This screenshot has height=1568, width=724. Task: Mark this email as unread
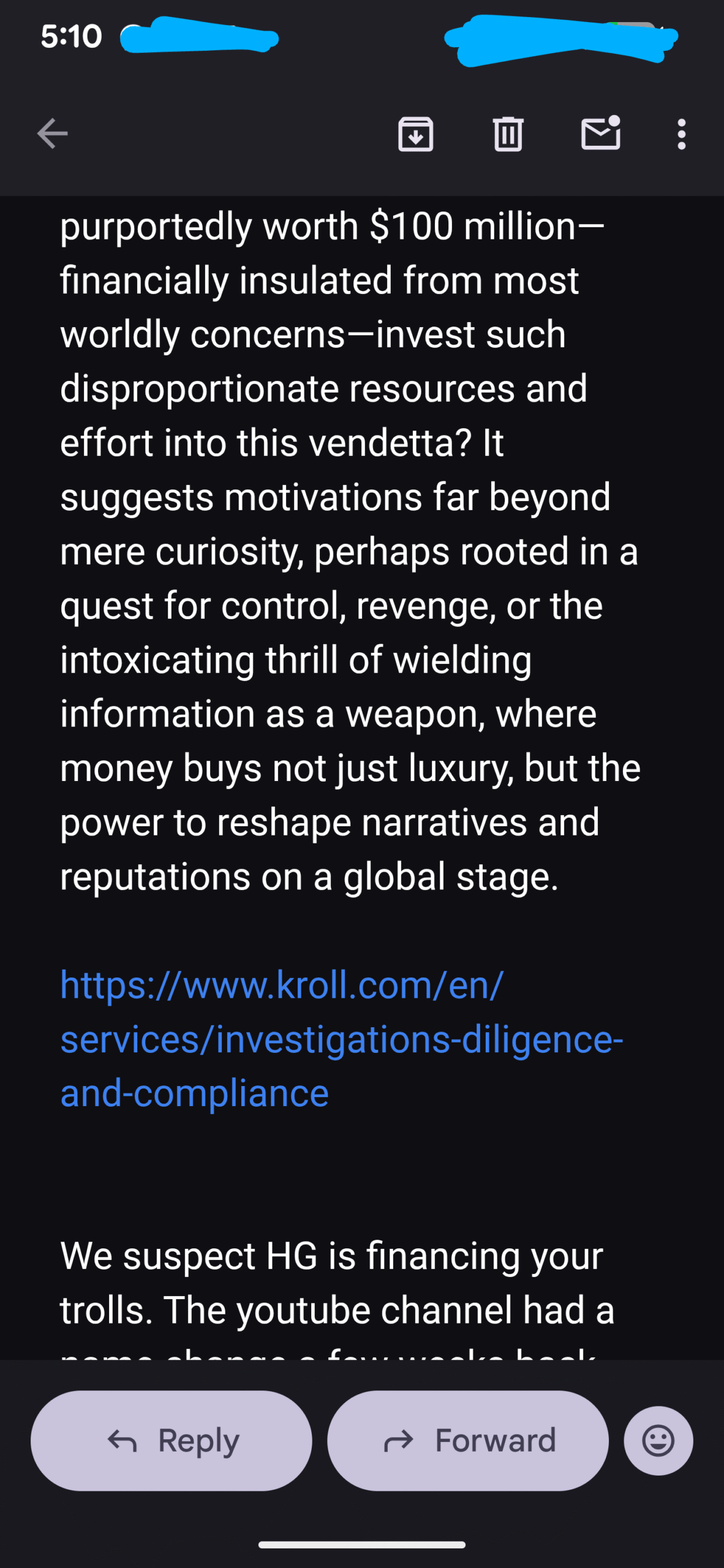point(600,133)
